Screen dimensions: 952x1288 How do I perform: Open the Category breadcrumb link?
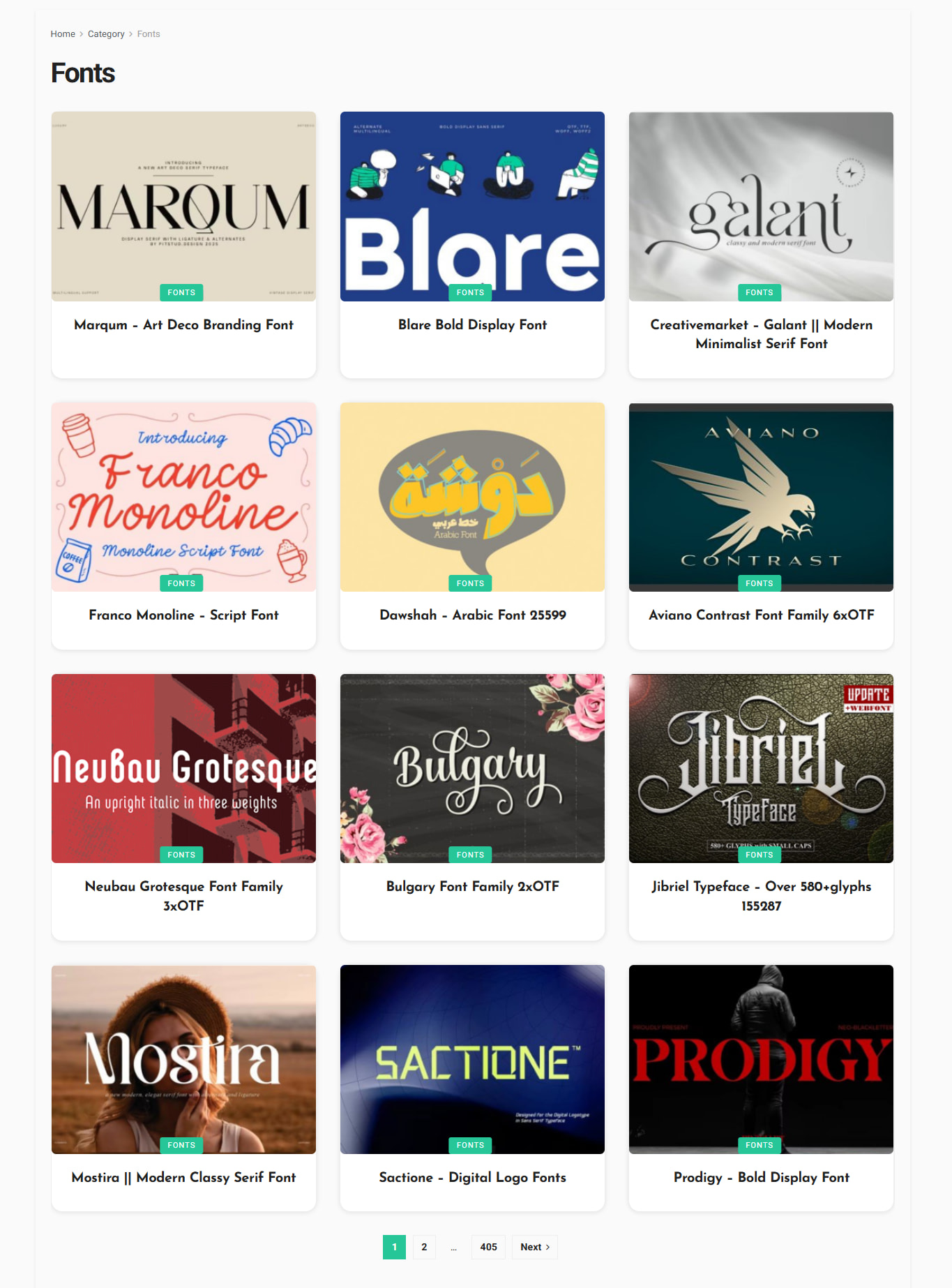click(x=106, y=34)
